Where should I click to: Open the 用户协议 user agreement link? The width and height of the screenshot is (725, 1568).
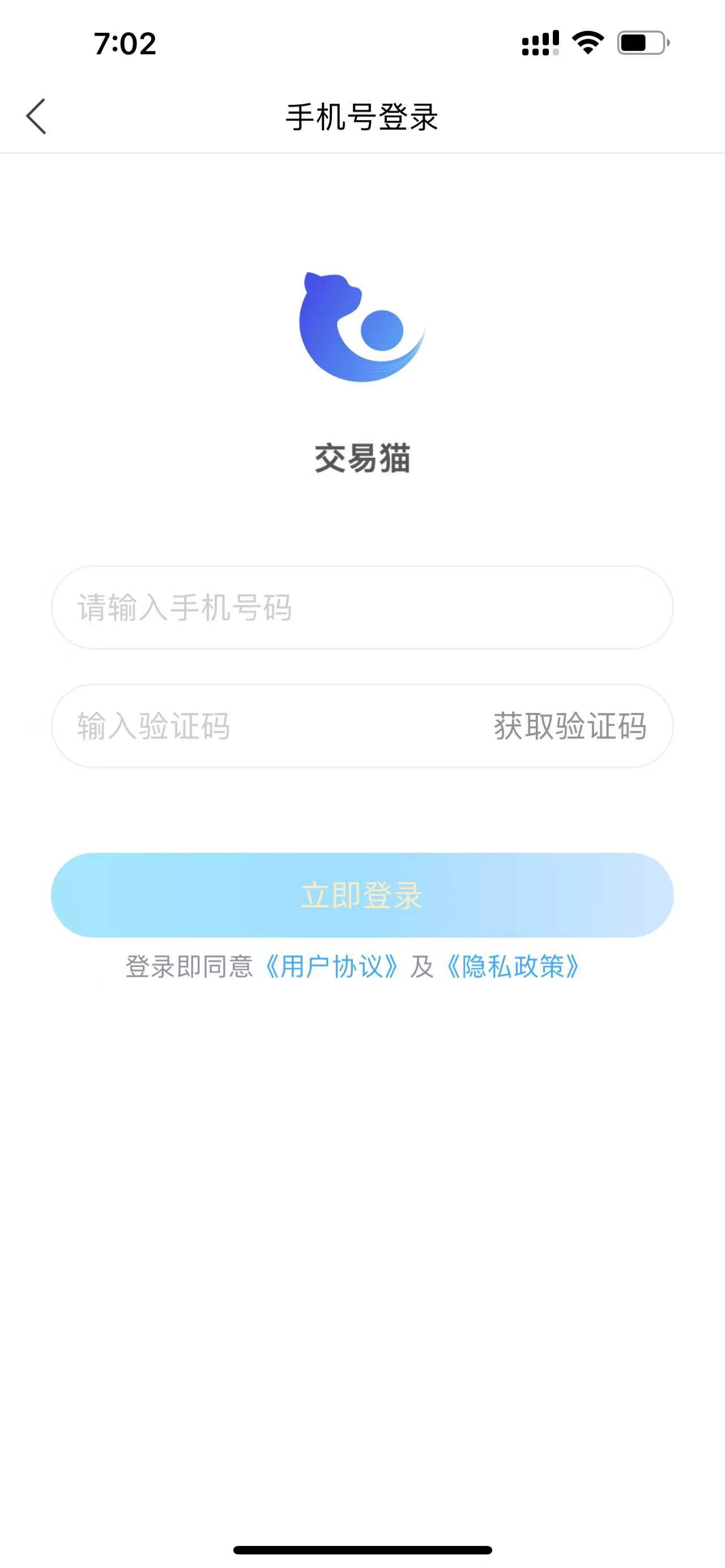[x=332, y=966]
